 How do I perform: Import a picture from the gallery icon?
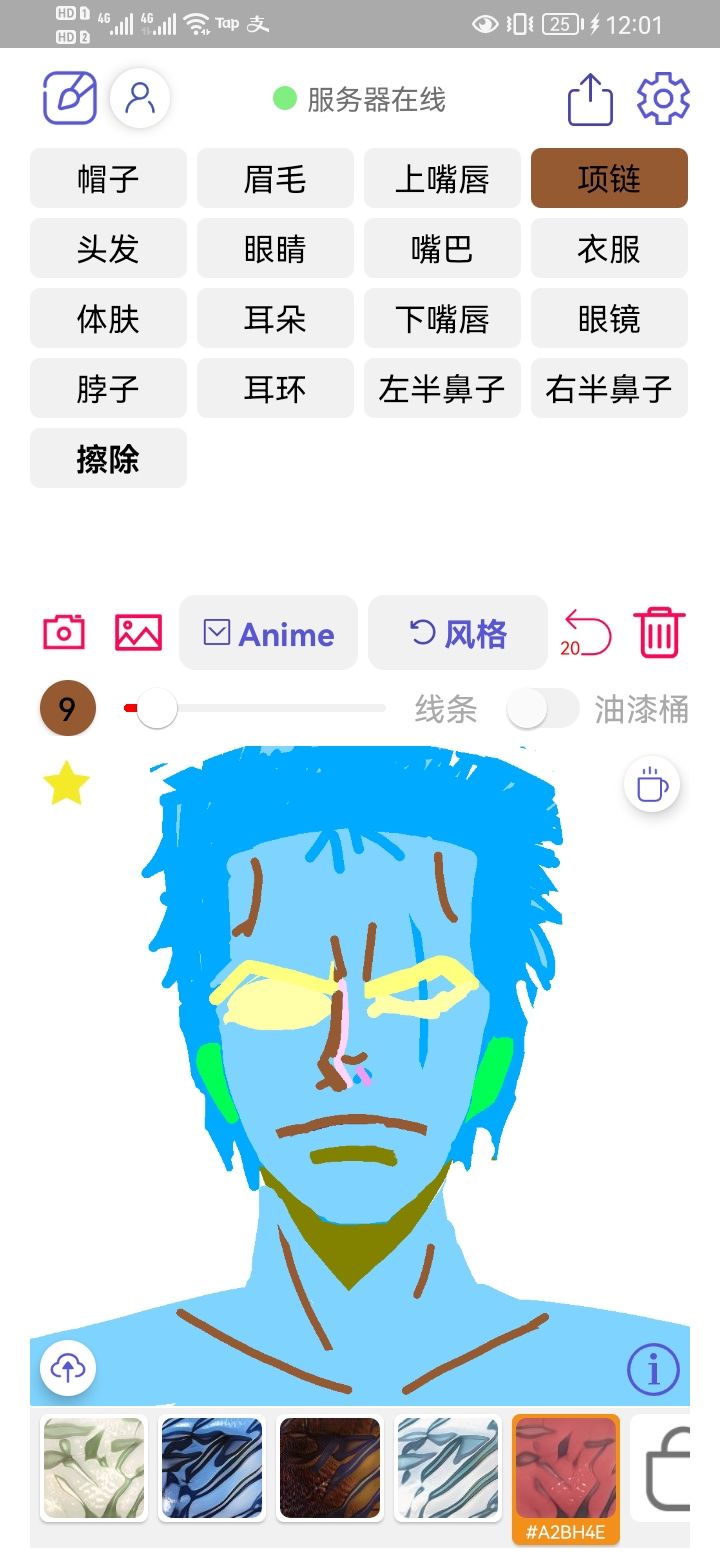tap(138, 633)
